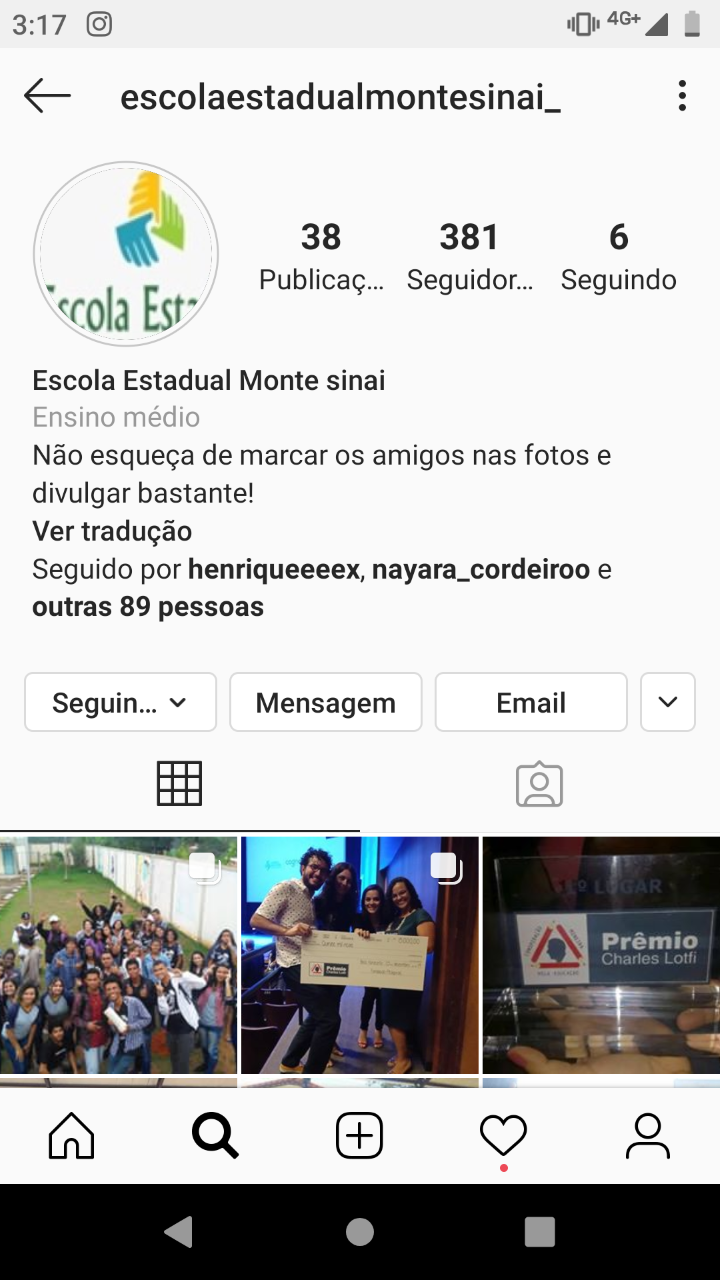View the school's profile picture
The width and height of the screenshot is (720, 1280).
pyautogui.click(x=126, y=254)
